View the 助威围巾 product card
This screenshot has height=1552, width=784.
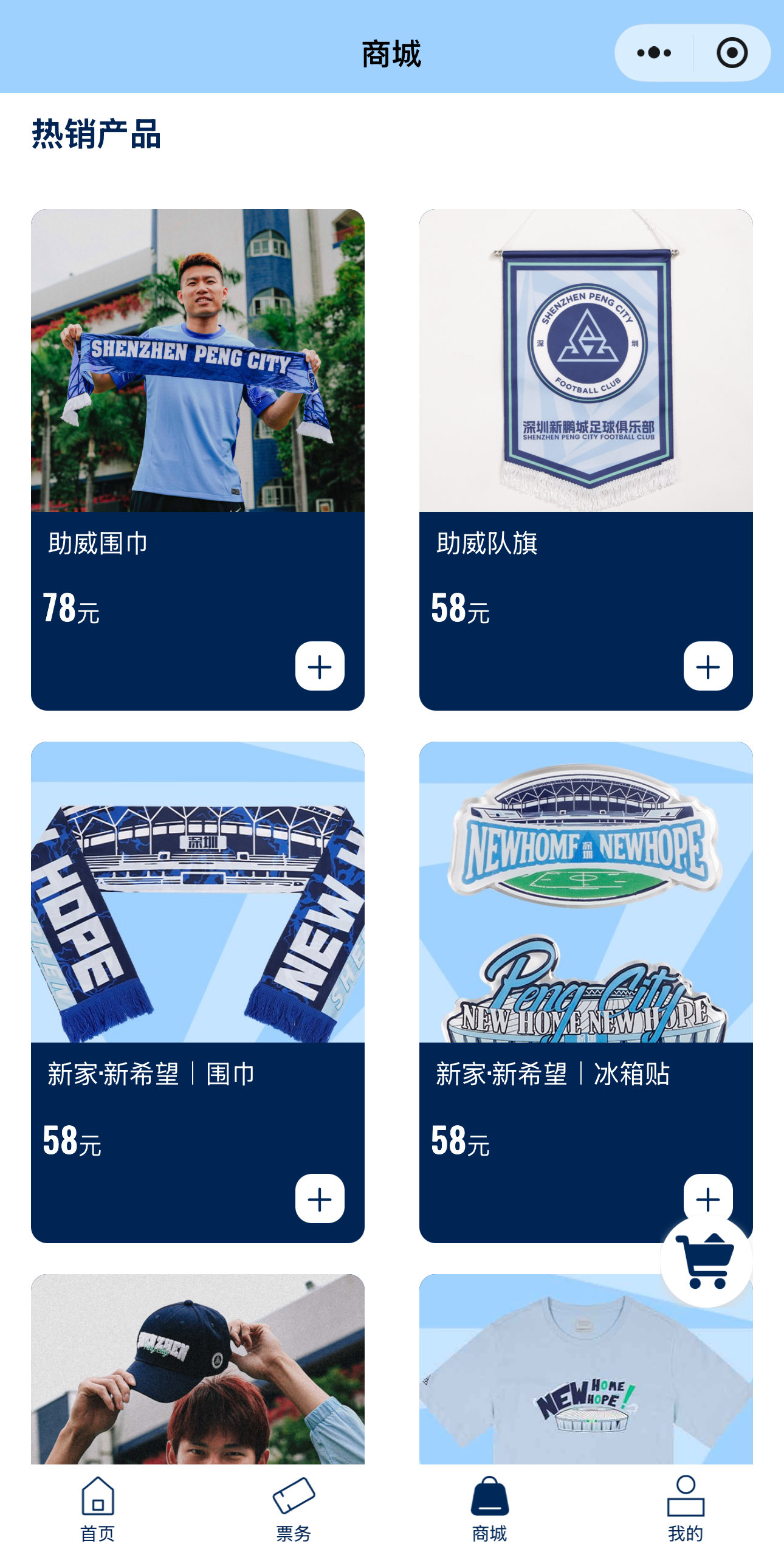198,460
